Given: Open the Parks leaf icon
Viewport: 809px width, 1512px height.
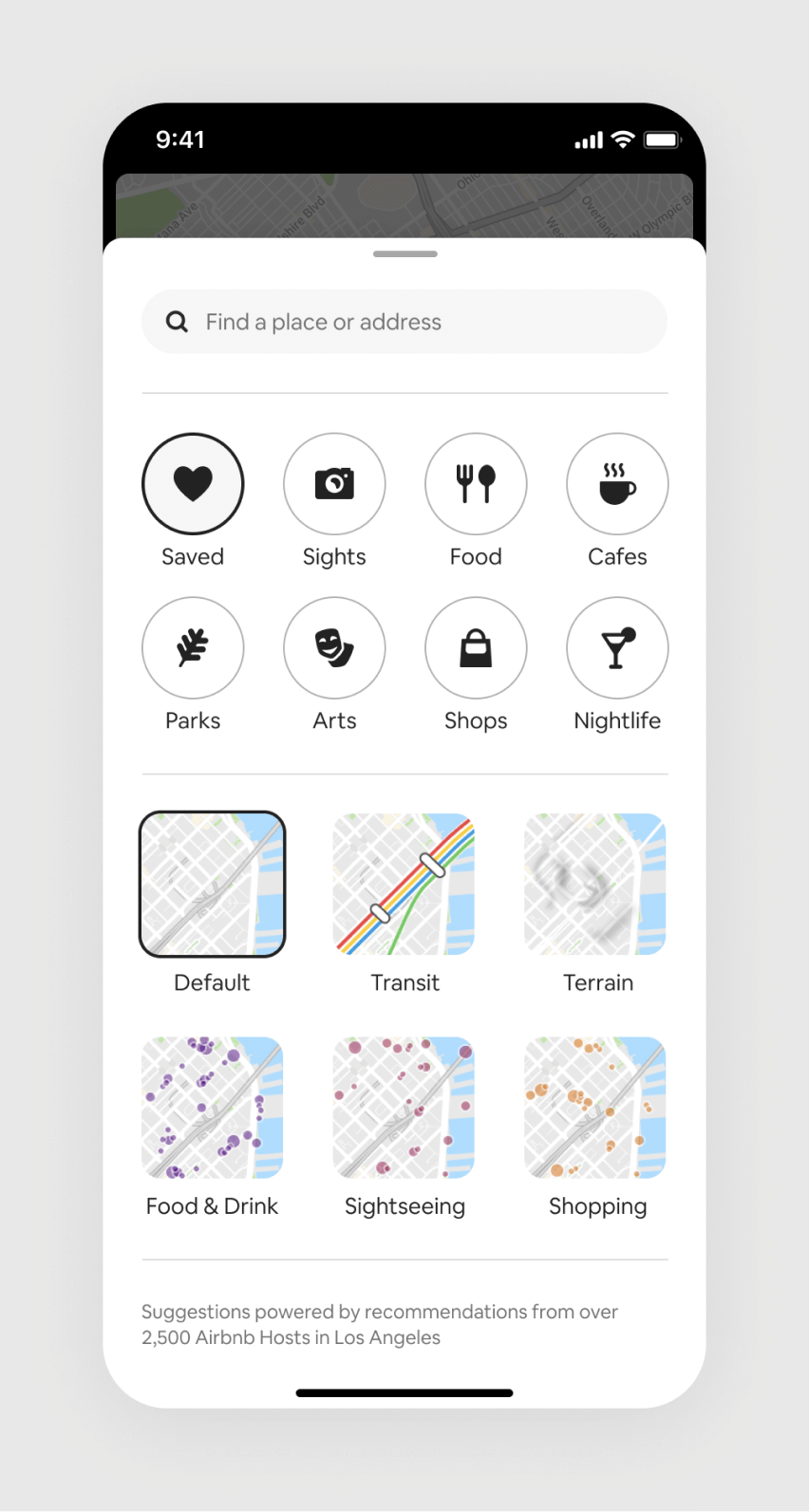Looking at the screenshot, I should (x=193, y=647).
